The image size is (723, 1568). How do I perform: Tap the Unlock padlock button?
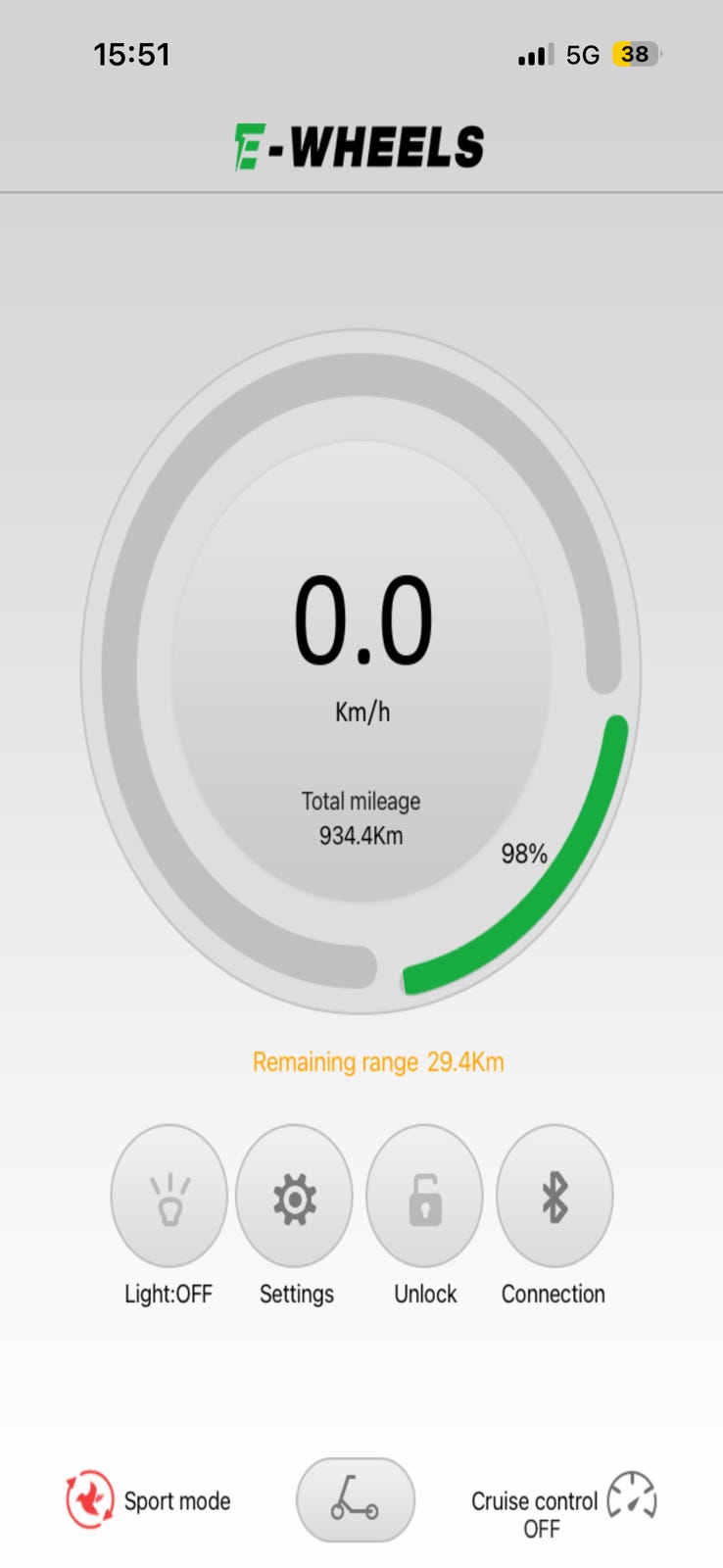[x=424, y=1197]
